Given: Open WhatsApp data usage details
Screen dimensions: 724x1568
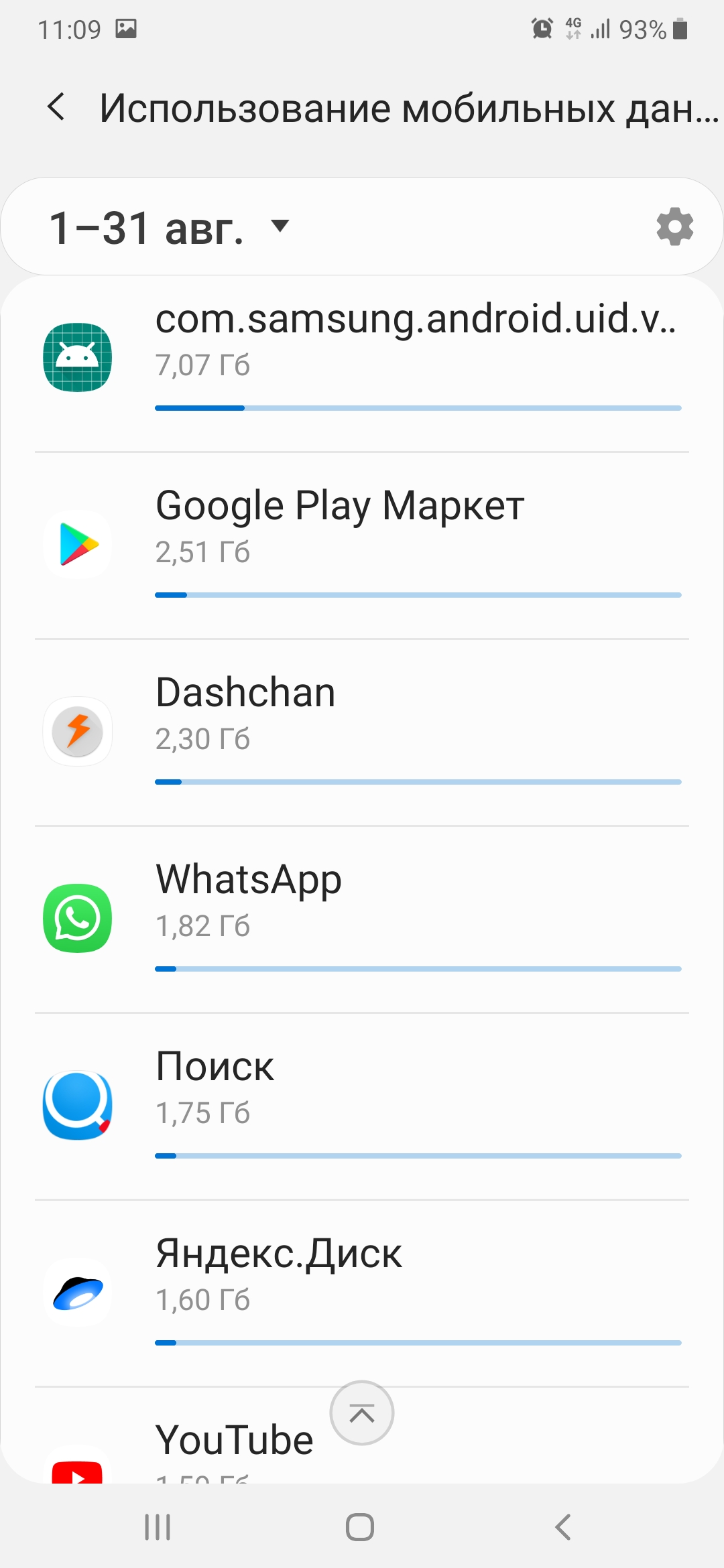Looking at the screenshot, I should [x=362, y=920].
